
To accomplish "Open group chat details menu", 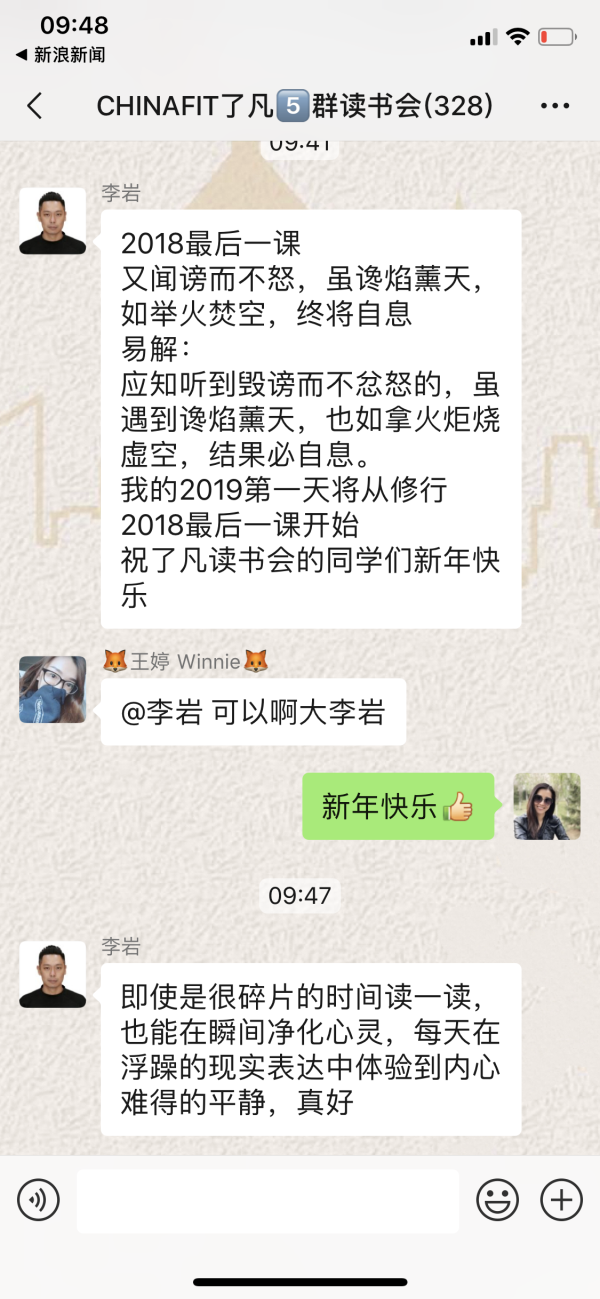I will [554, 106].
